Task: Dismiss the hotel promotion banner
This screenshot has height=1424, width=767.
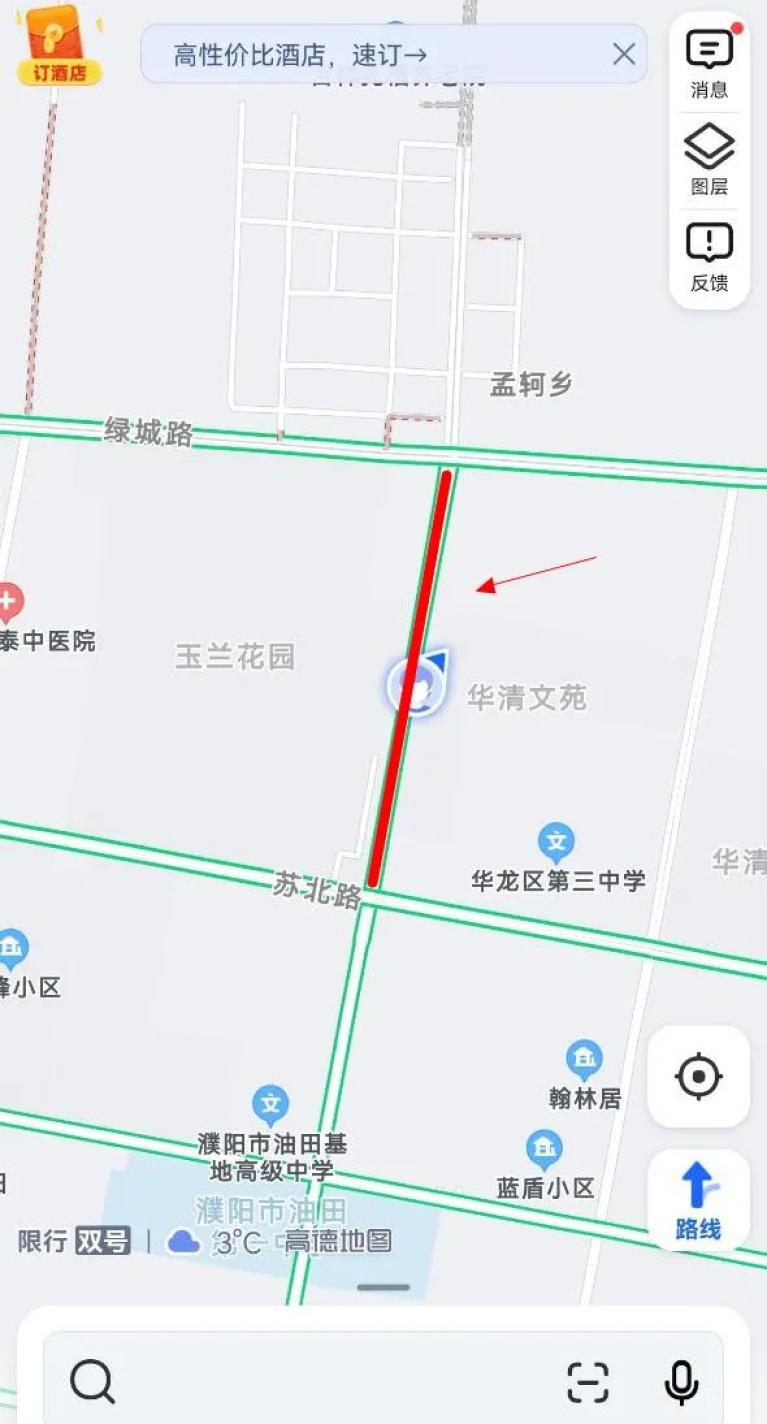Action: (623, 54)
